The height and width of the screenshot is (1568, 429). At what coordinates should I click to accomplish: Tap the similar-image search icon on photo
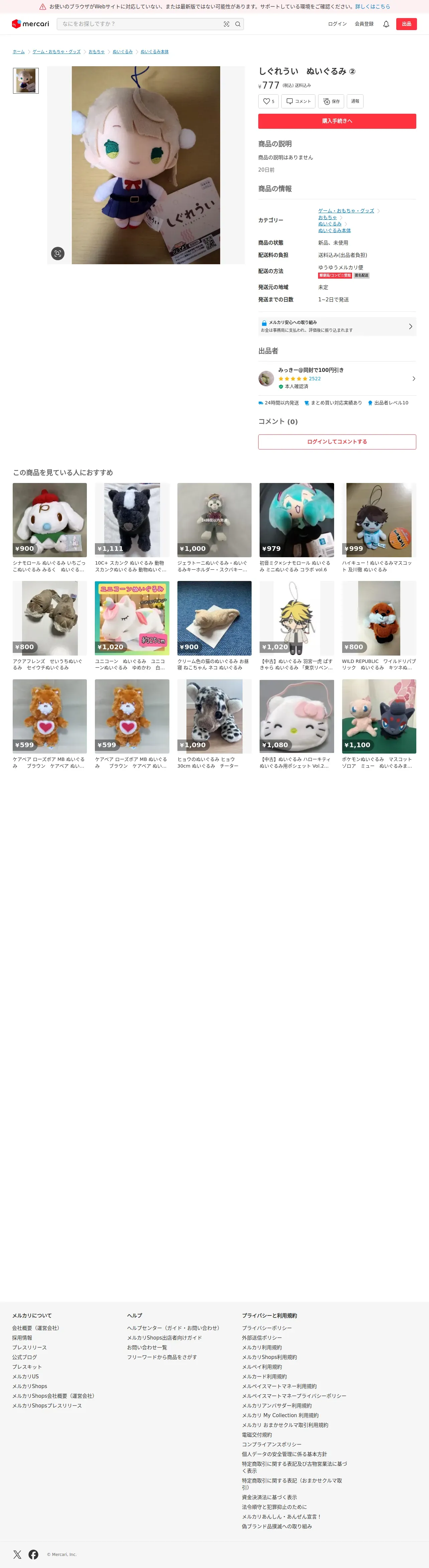(x=58, y=254)
